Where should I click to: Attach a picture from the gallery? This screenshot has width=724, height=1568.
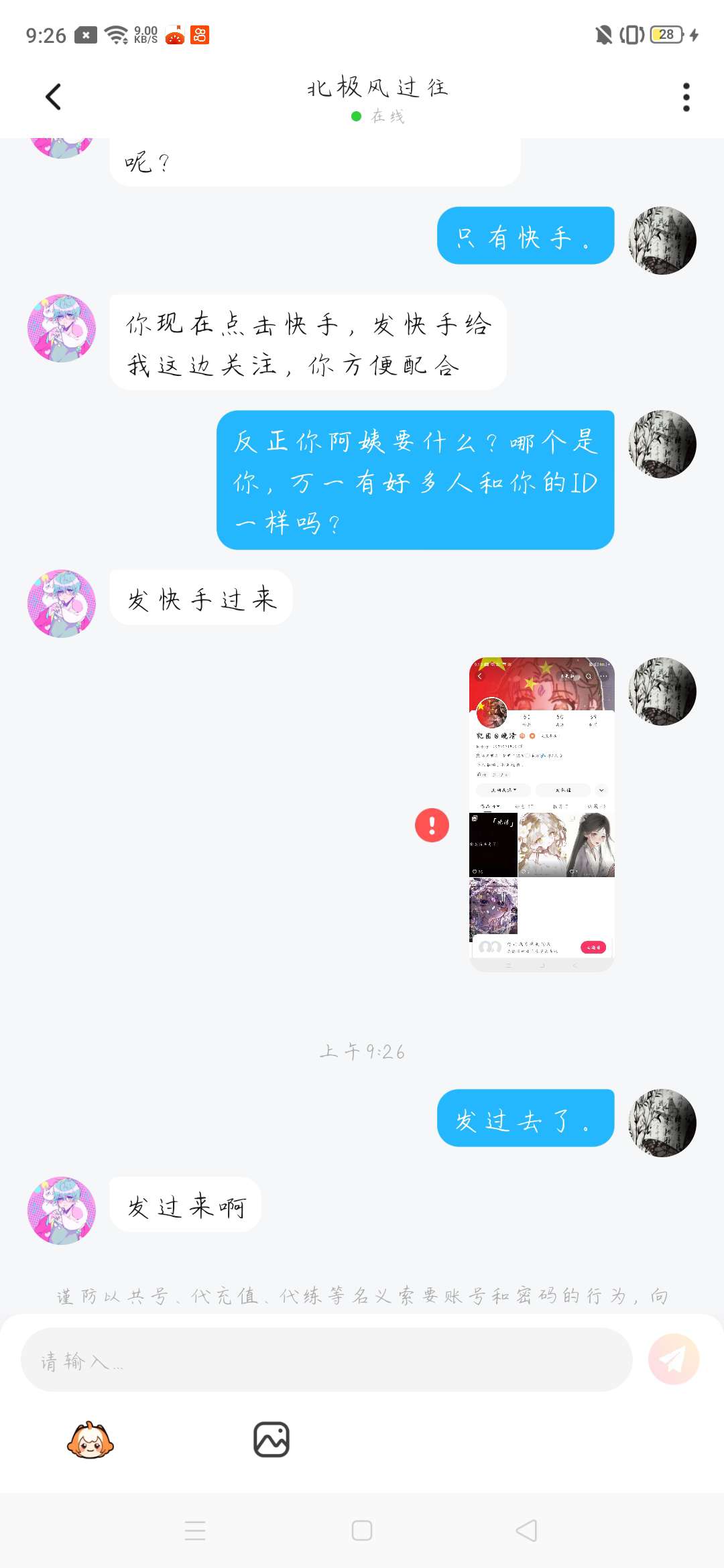click(x=271, y=1439)
